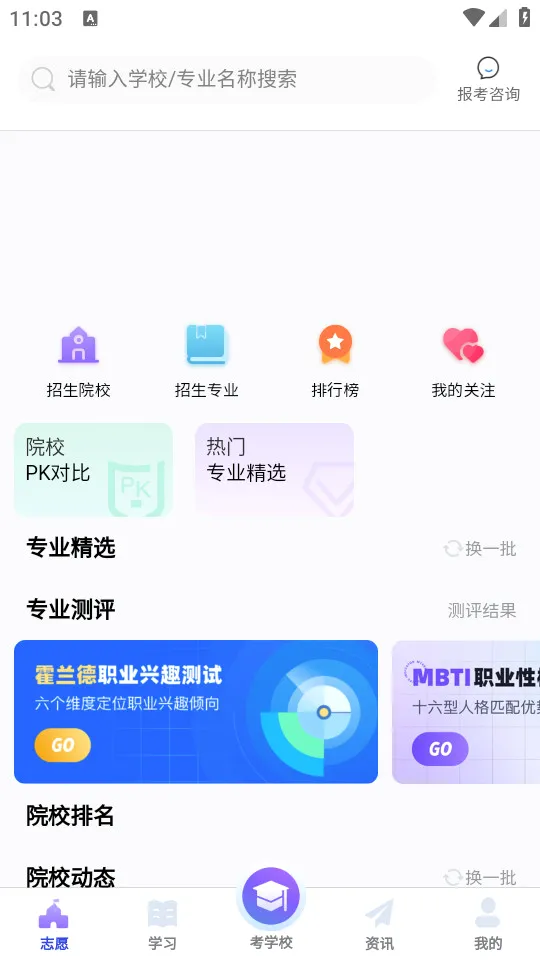The width and height of the screenshot is (540, 960).
Task: Open the 排行榜 rankings
Action: tap(335, 361)
